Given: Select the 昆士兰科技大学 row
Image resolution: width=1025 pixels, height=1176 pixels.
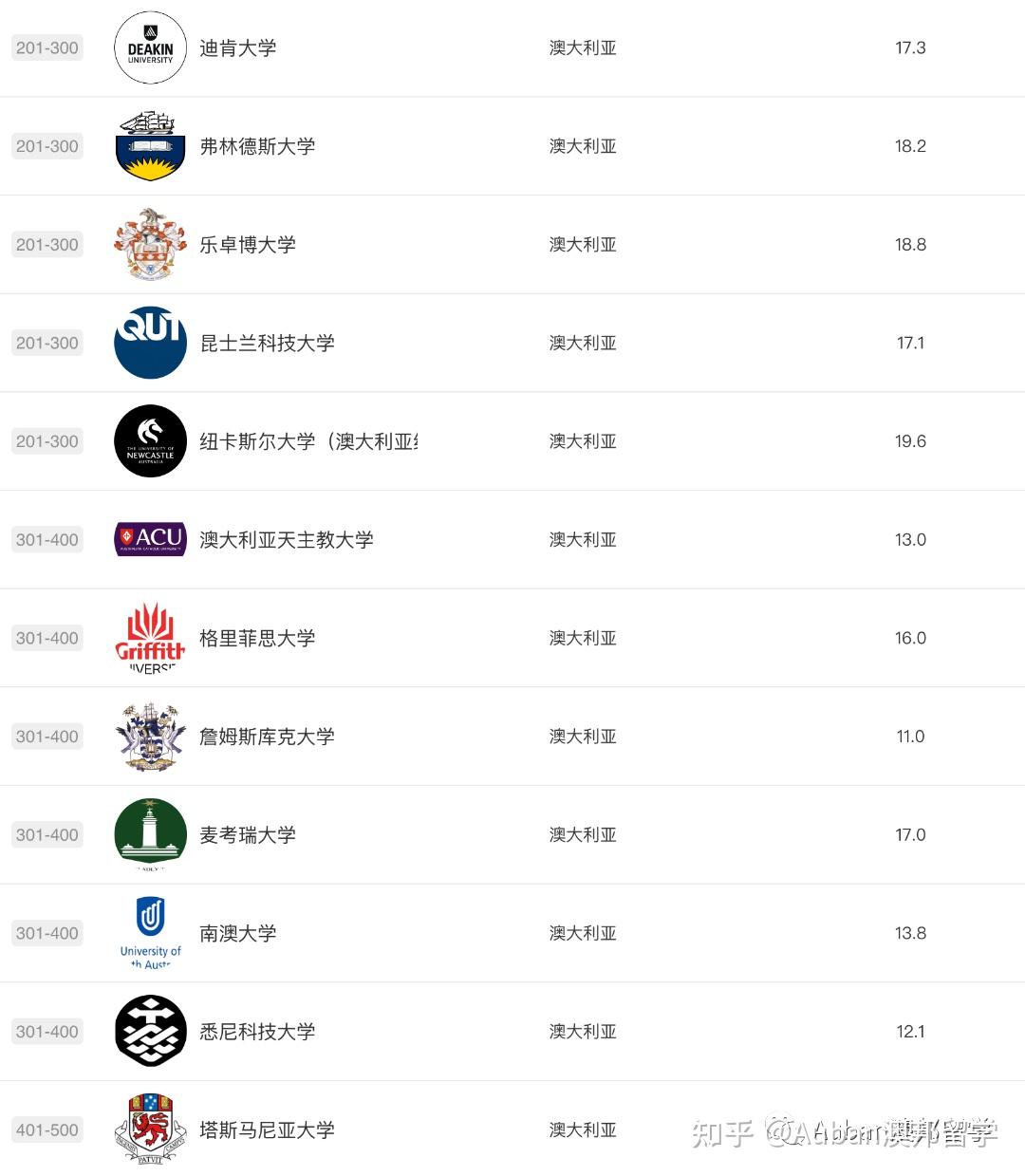Looking at the screenshot, I should 267,344.
